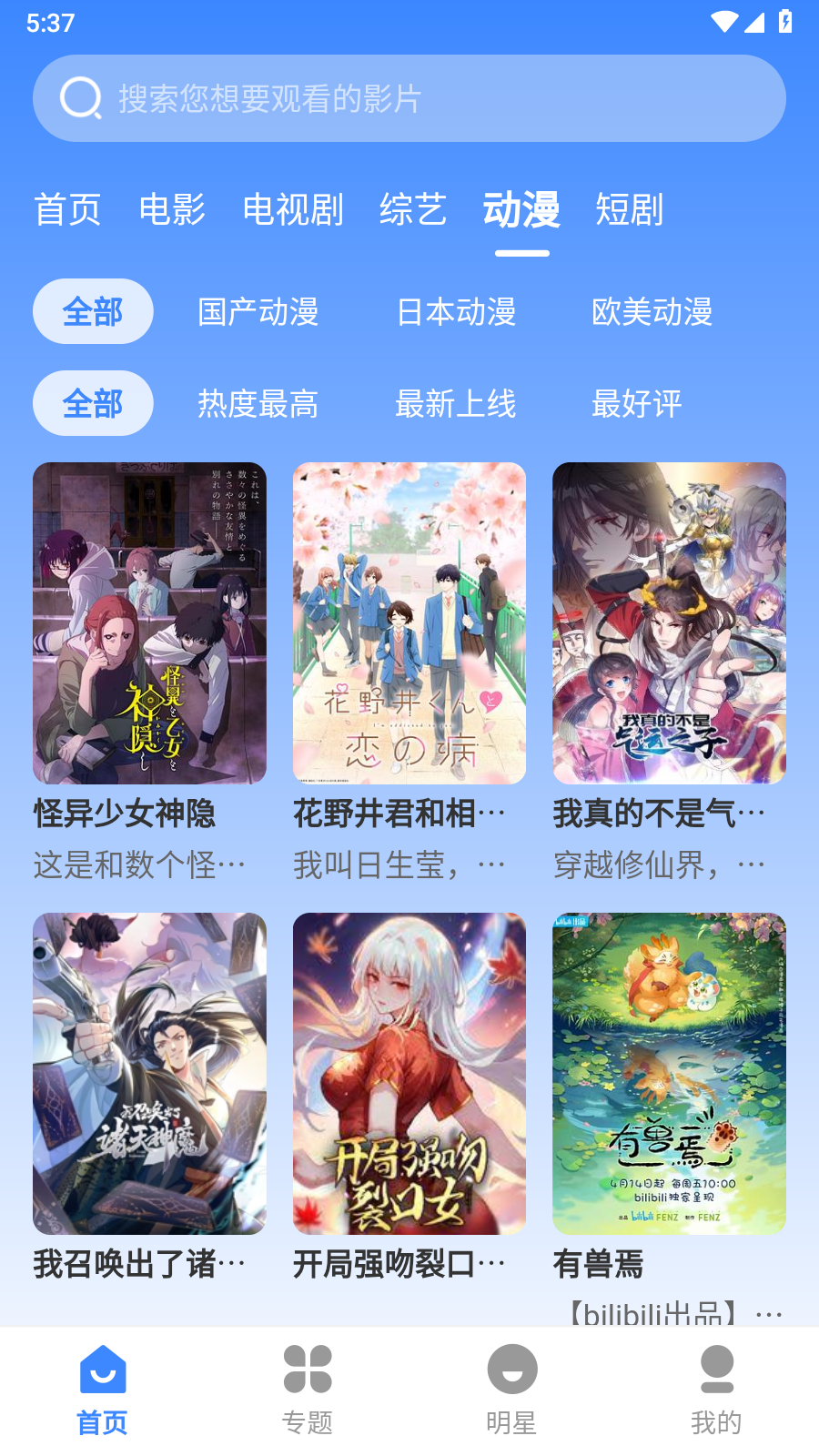
Task: Switch to the 电视剧 tab
Action: coord(293,210)
